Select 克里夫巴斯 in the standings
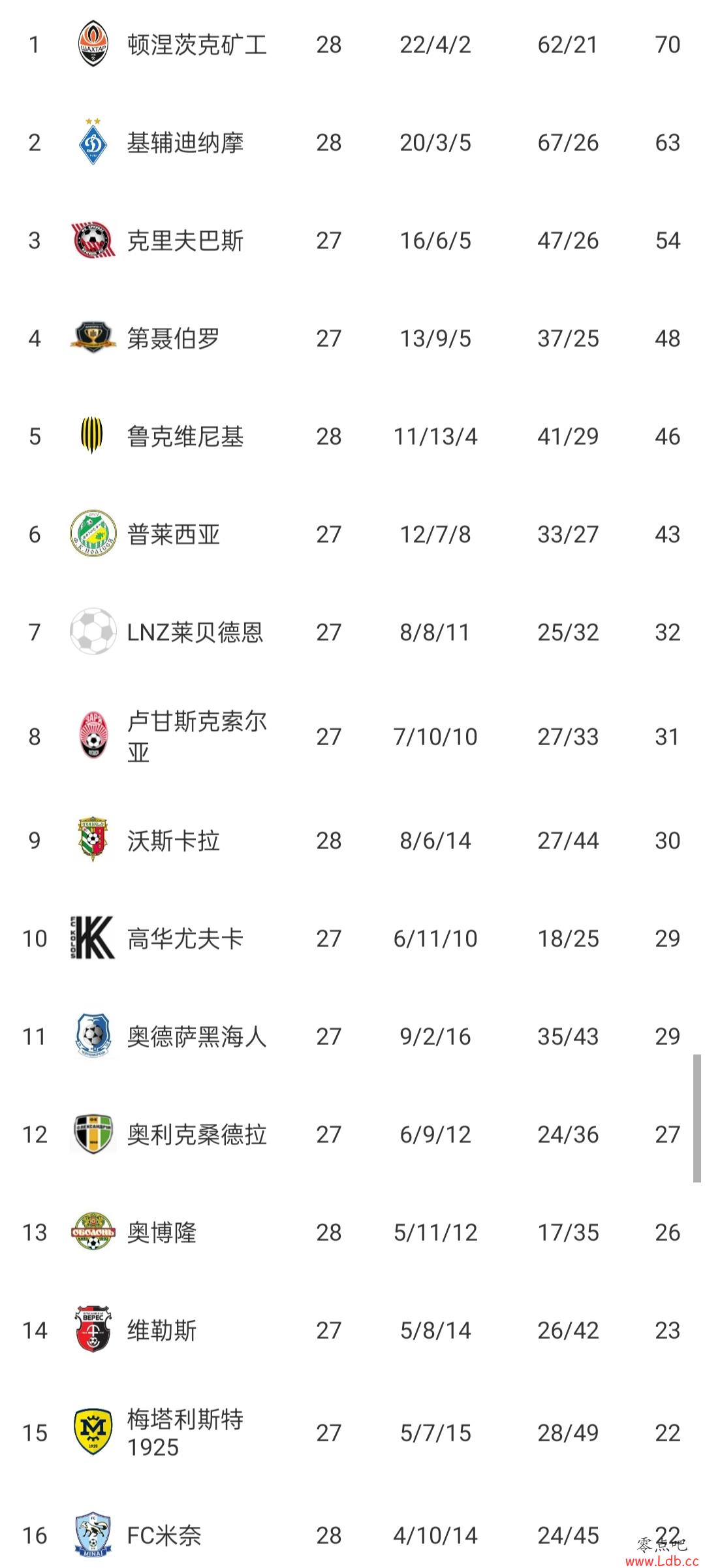Image resolution: width=705 pixels, height=1568 pixels. (x=352, y=240)
